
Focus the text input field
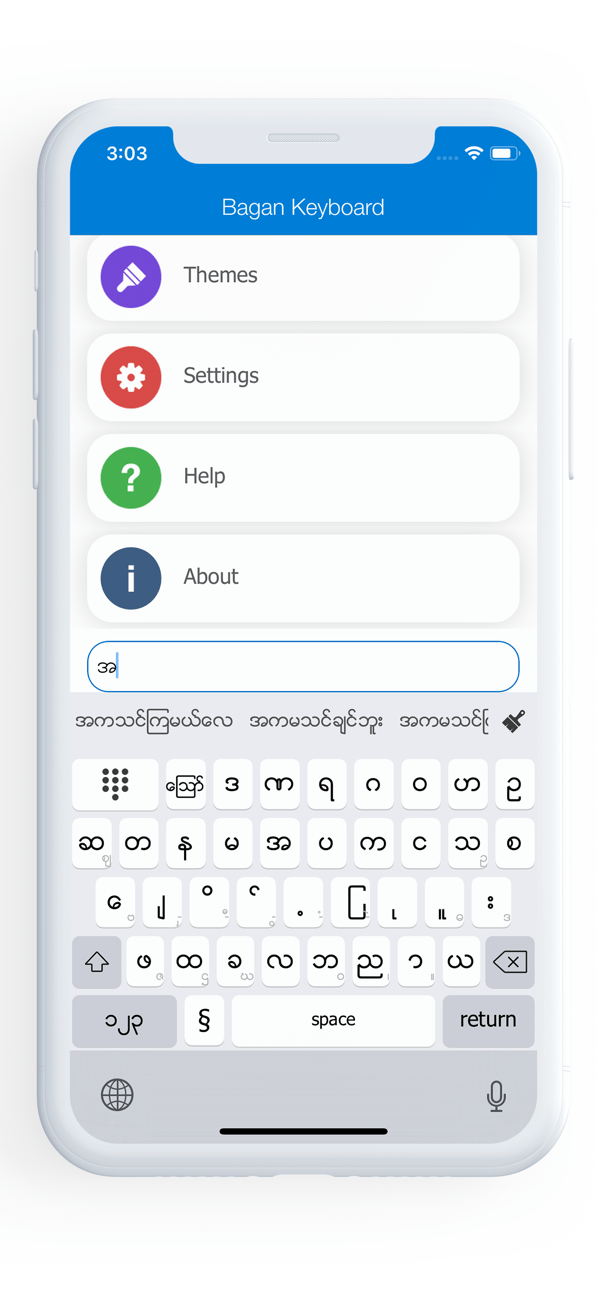(x=303, y=667)
